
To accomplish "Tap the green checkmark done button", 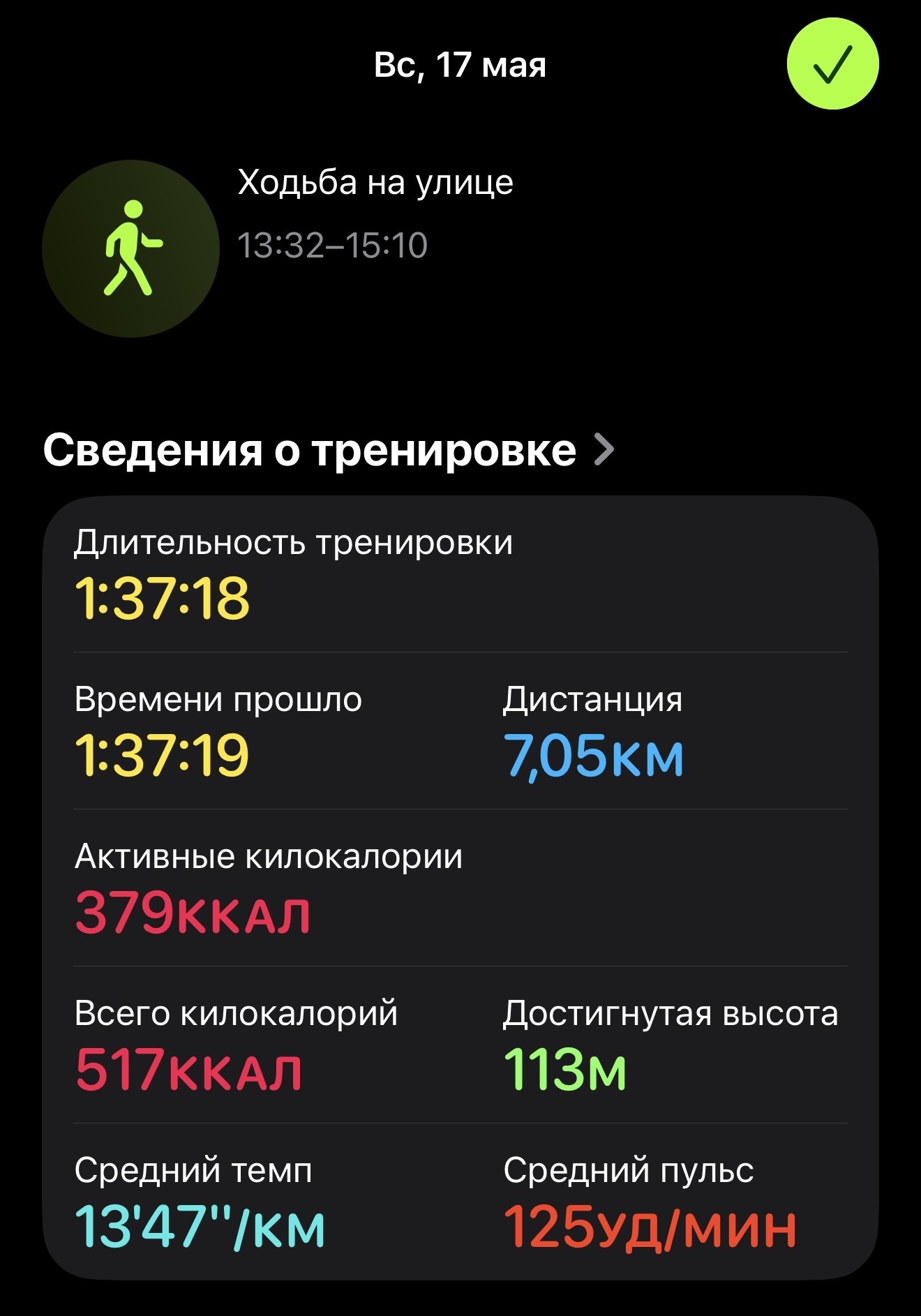I will click(832, 63).
